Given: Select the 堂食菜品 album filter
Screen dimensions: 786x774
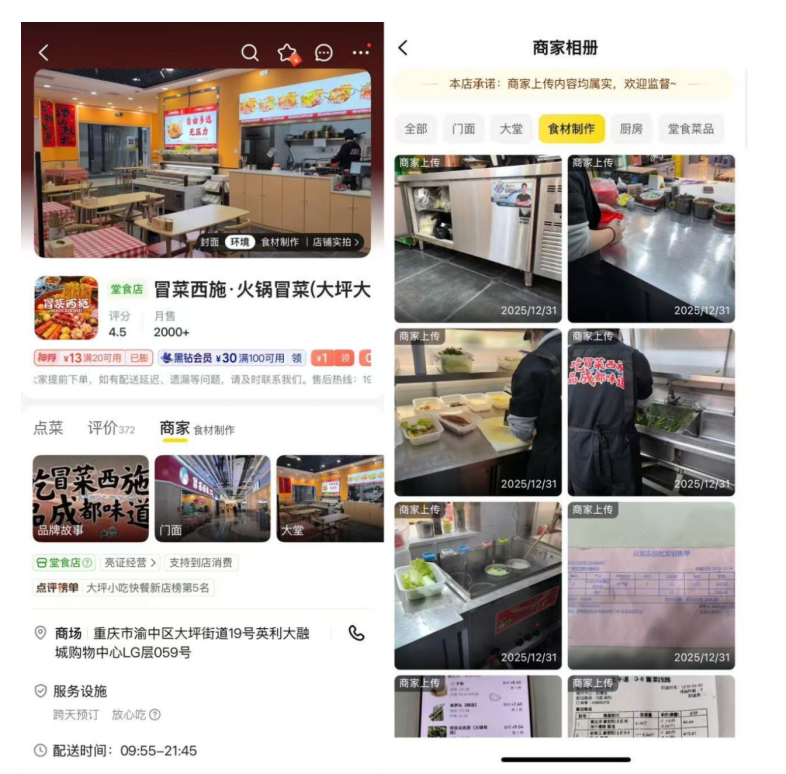Looking at the screenshot, I should [691, 129].
